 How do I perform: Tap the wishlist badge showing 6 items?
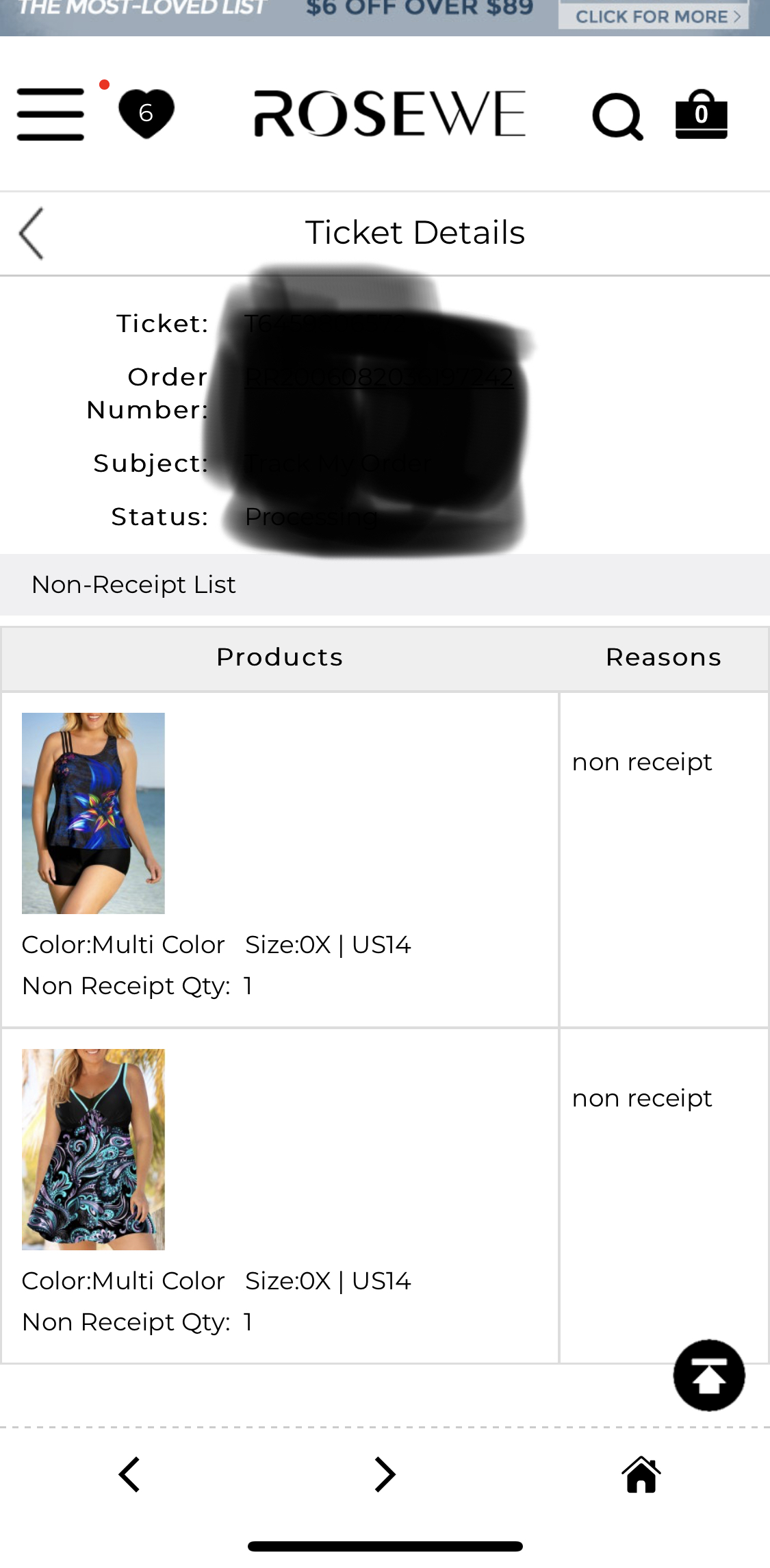click(146, 114)
